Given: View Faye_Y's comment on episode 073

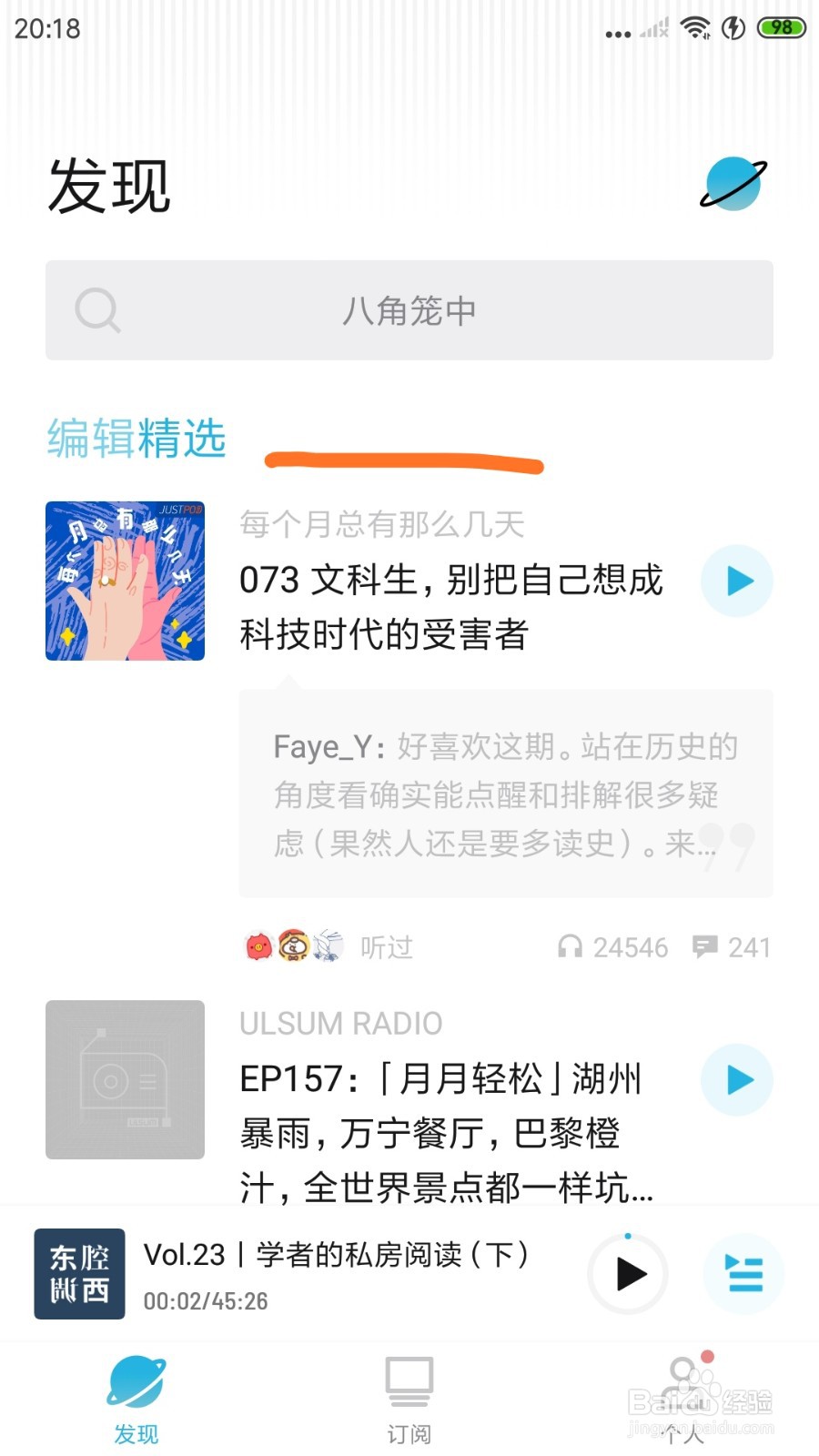Looking at the screenshot, I should [505, 794].
